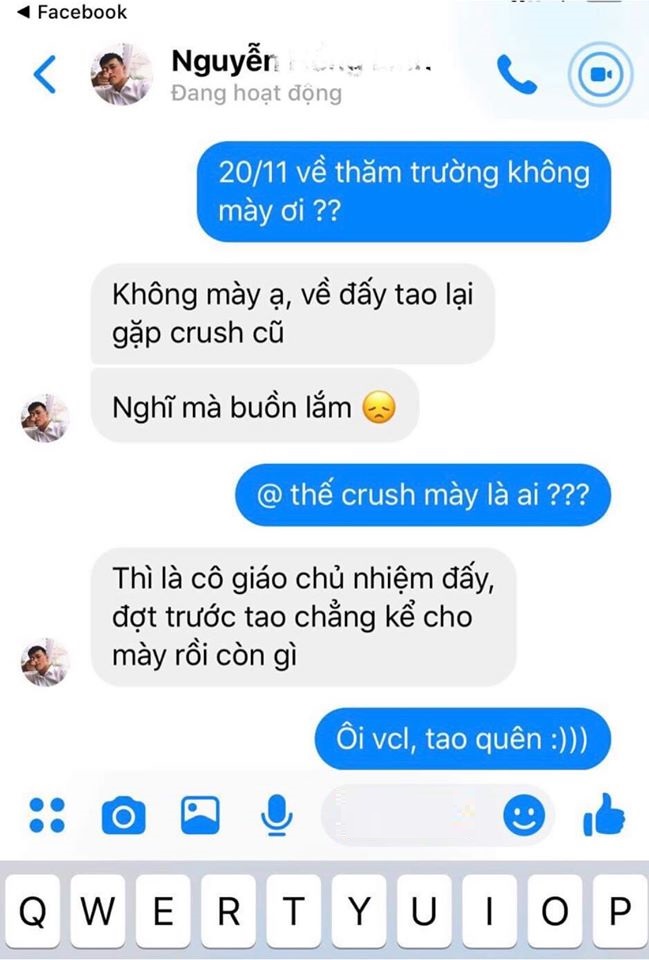Open the photo gallery picker
Image resolution: width=649 pixels, height=960 pixels.
pyautogui.click(x=198, y=816)
